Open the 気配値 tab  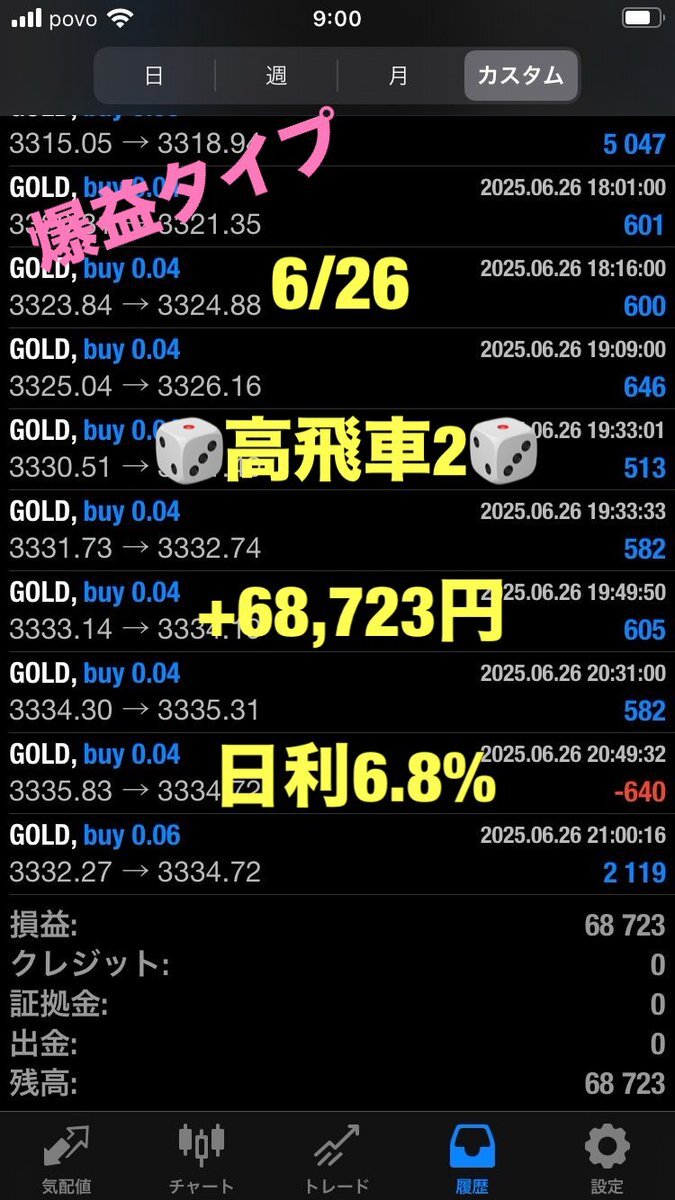tap(67, 1158)
